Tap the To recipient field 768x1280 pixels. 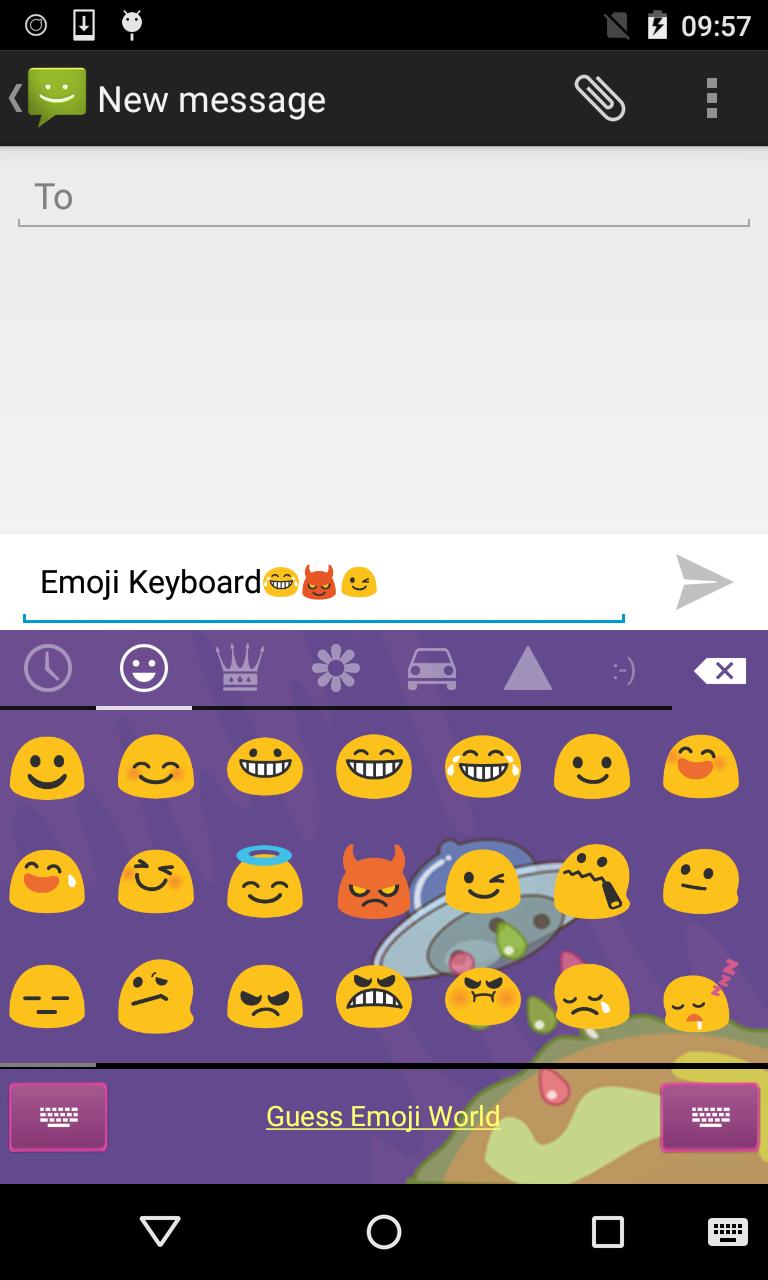(x=383, y=196)
